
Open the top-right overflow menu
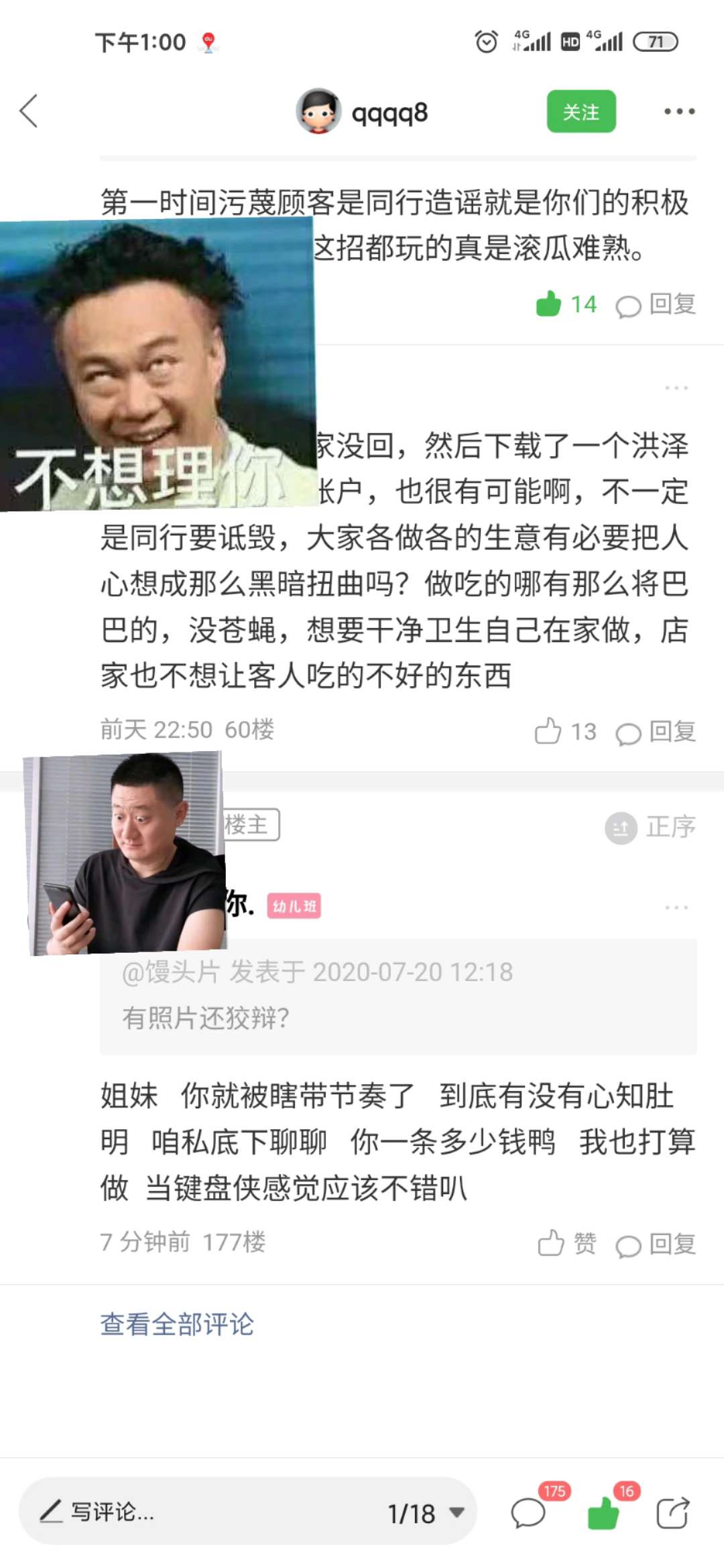[678, 111]
